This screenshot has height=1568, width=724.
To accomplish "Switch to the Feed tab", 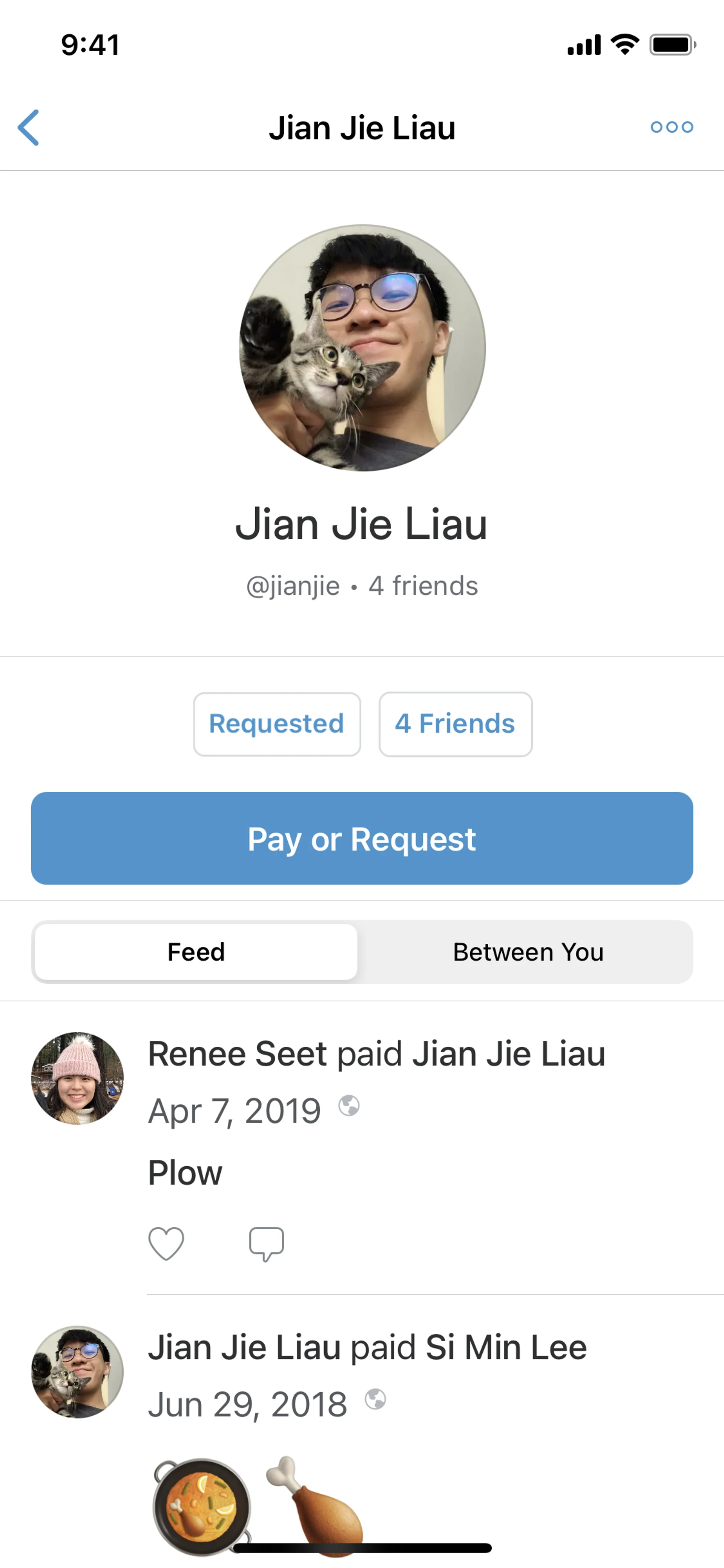I will pos(196,952).
